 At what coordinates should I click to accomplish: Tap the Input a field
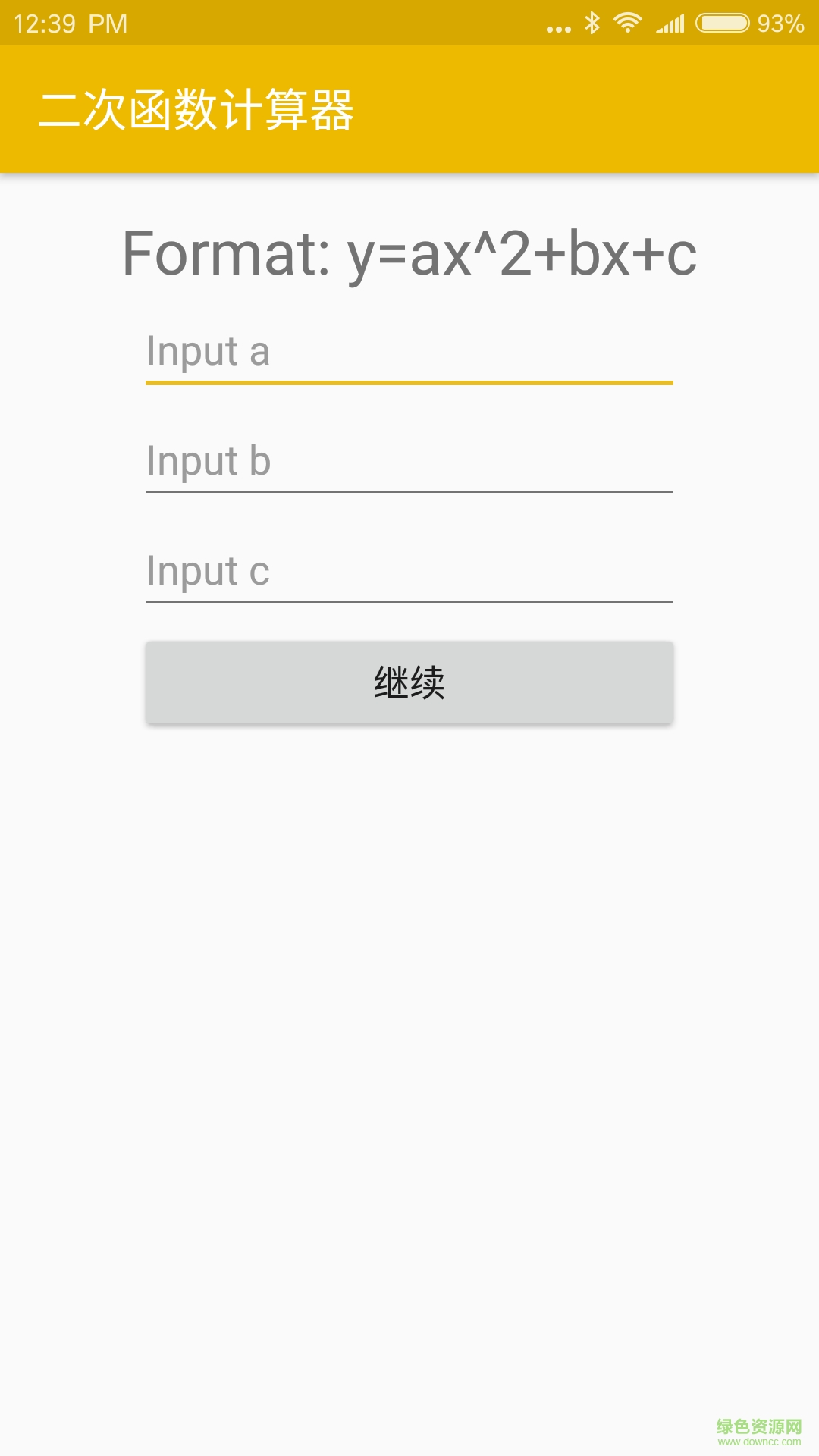pos(409,353)
